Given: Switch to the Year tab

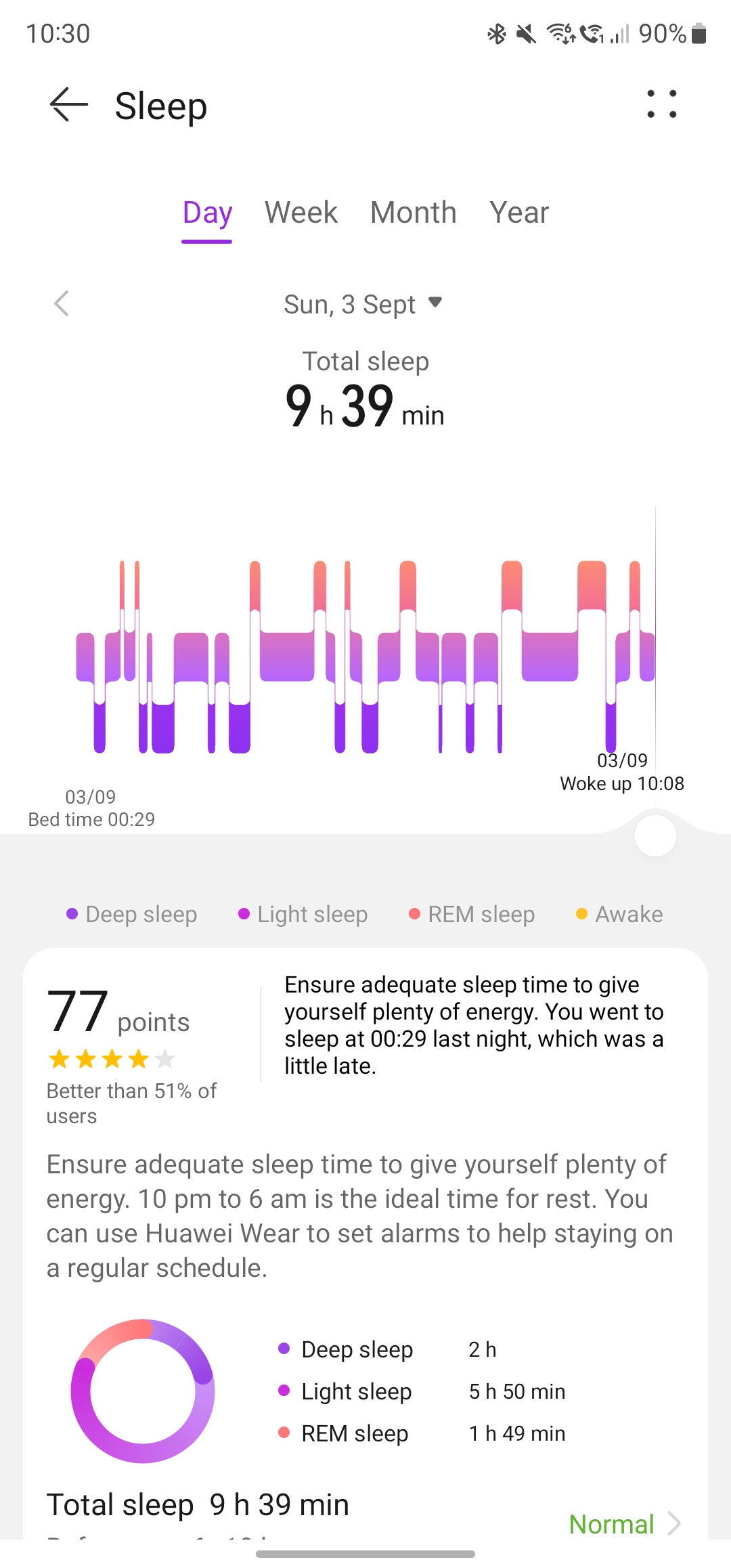Looking at the screenshot, I should [519, 213].
